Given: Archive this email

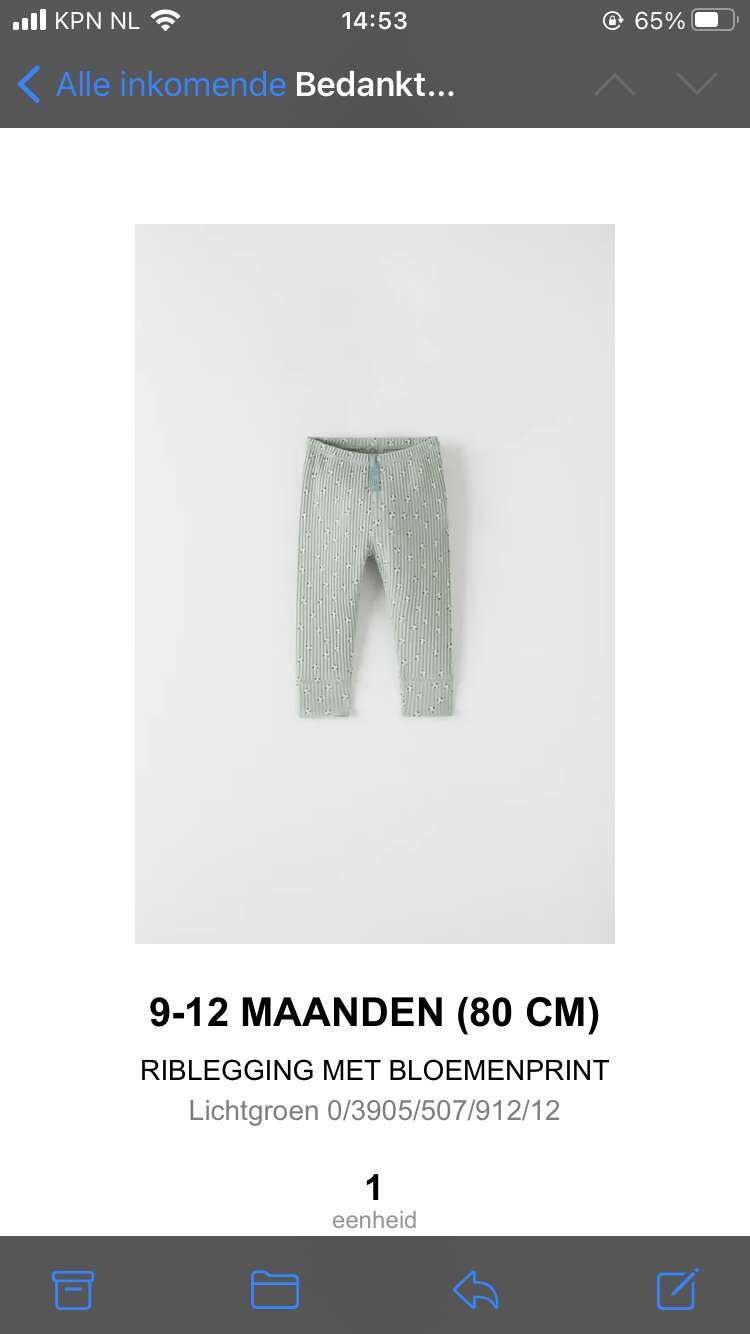Looking at the screenshot, I should click(x=73, y=1289).
